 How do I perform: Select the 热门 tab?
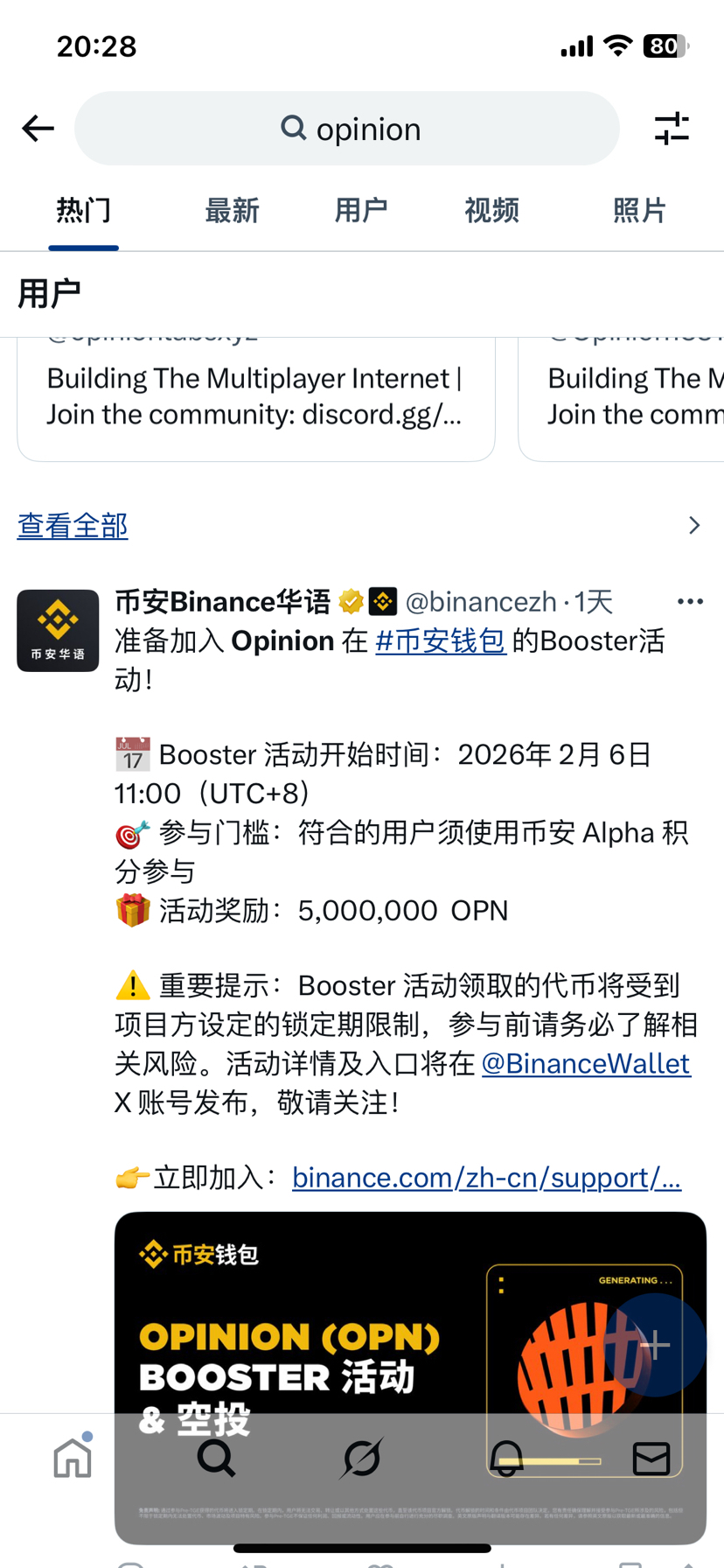(x=84, y=210)
